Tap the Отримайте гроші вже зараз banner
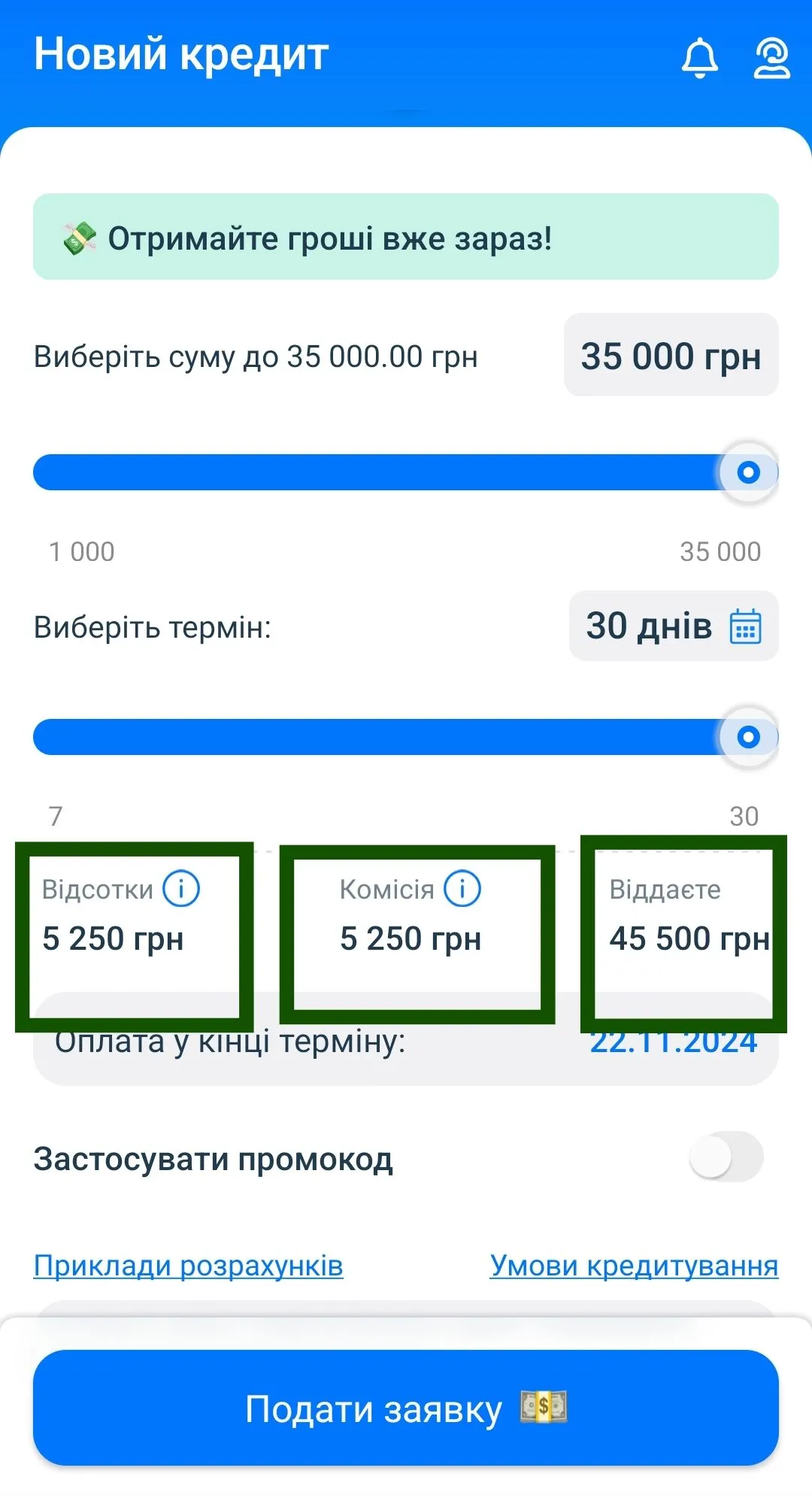812x1495 pixels. (x=406, y=237)
